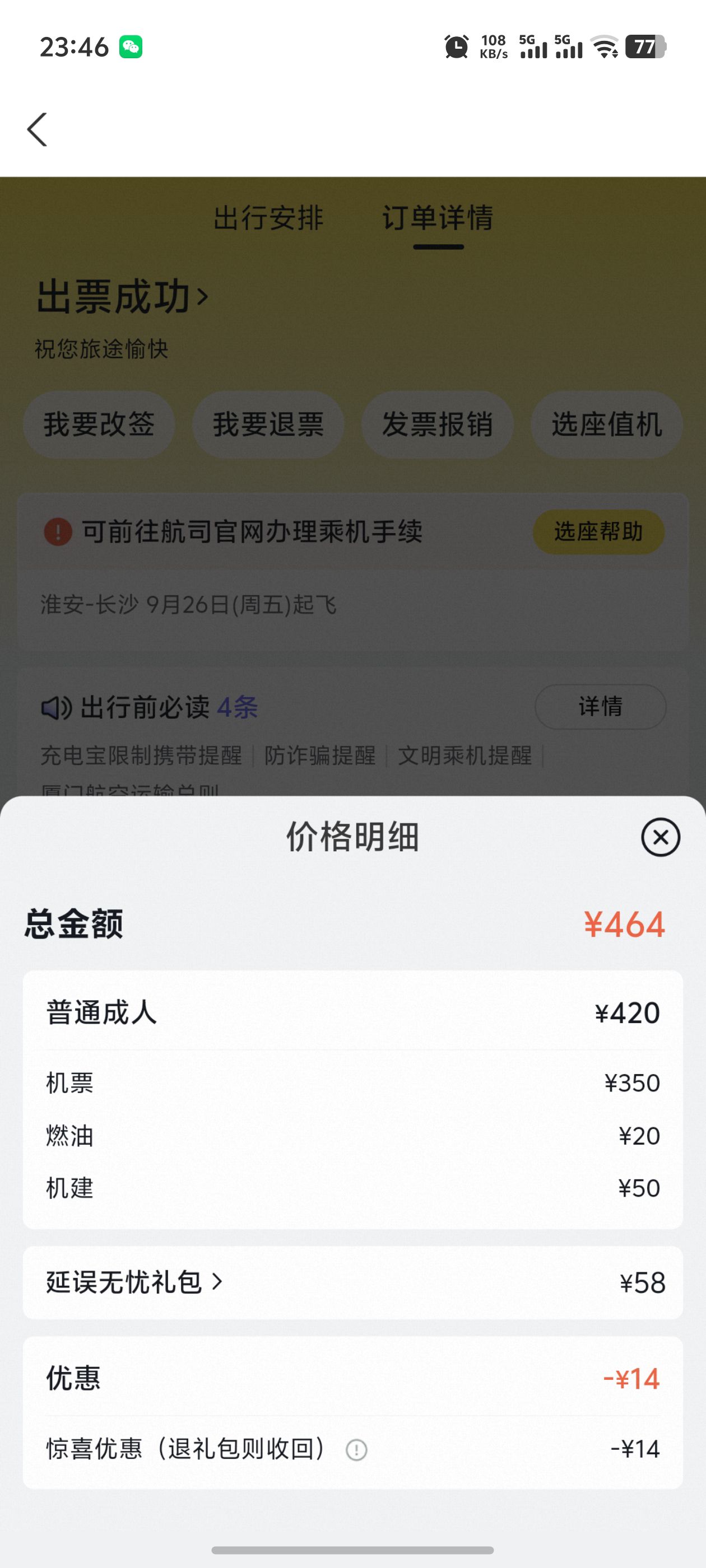
Task: Tap the info icon beside 惊喜优惠
Action: 356,1450
